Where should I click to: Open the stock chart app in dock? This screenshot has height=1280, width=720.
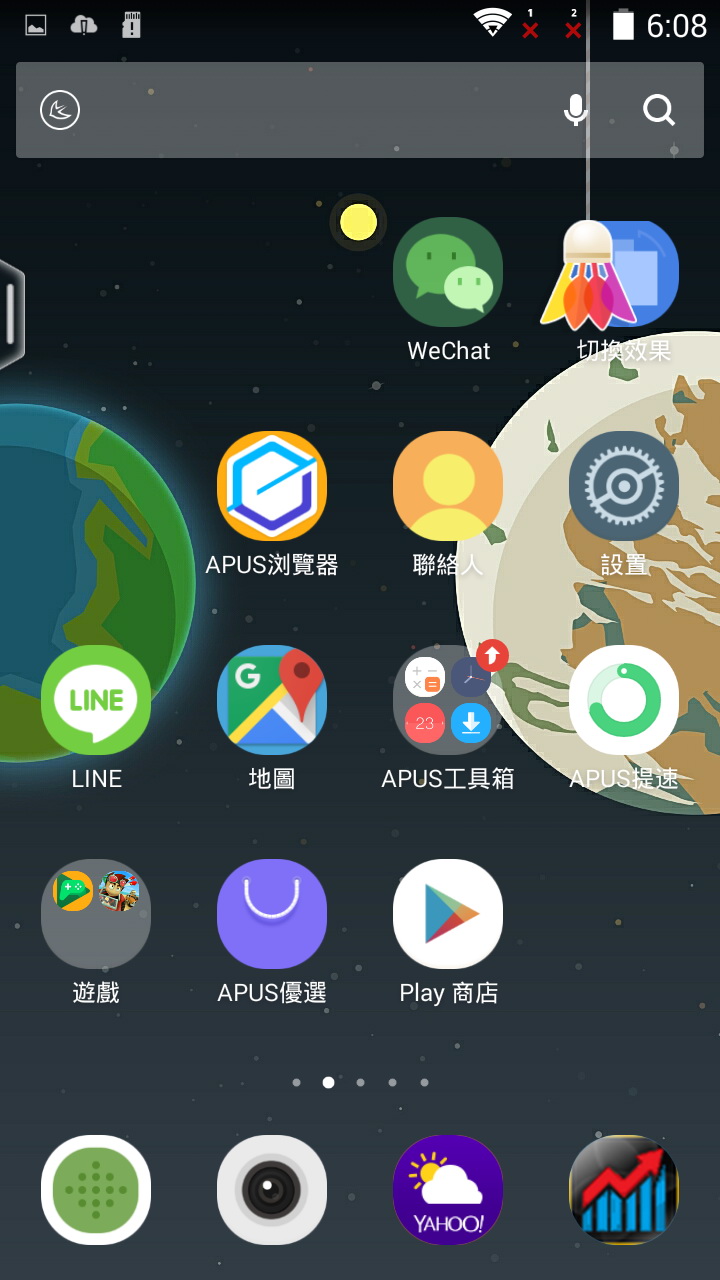[624, 1190]
